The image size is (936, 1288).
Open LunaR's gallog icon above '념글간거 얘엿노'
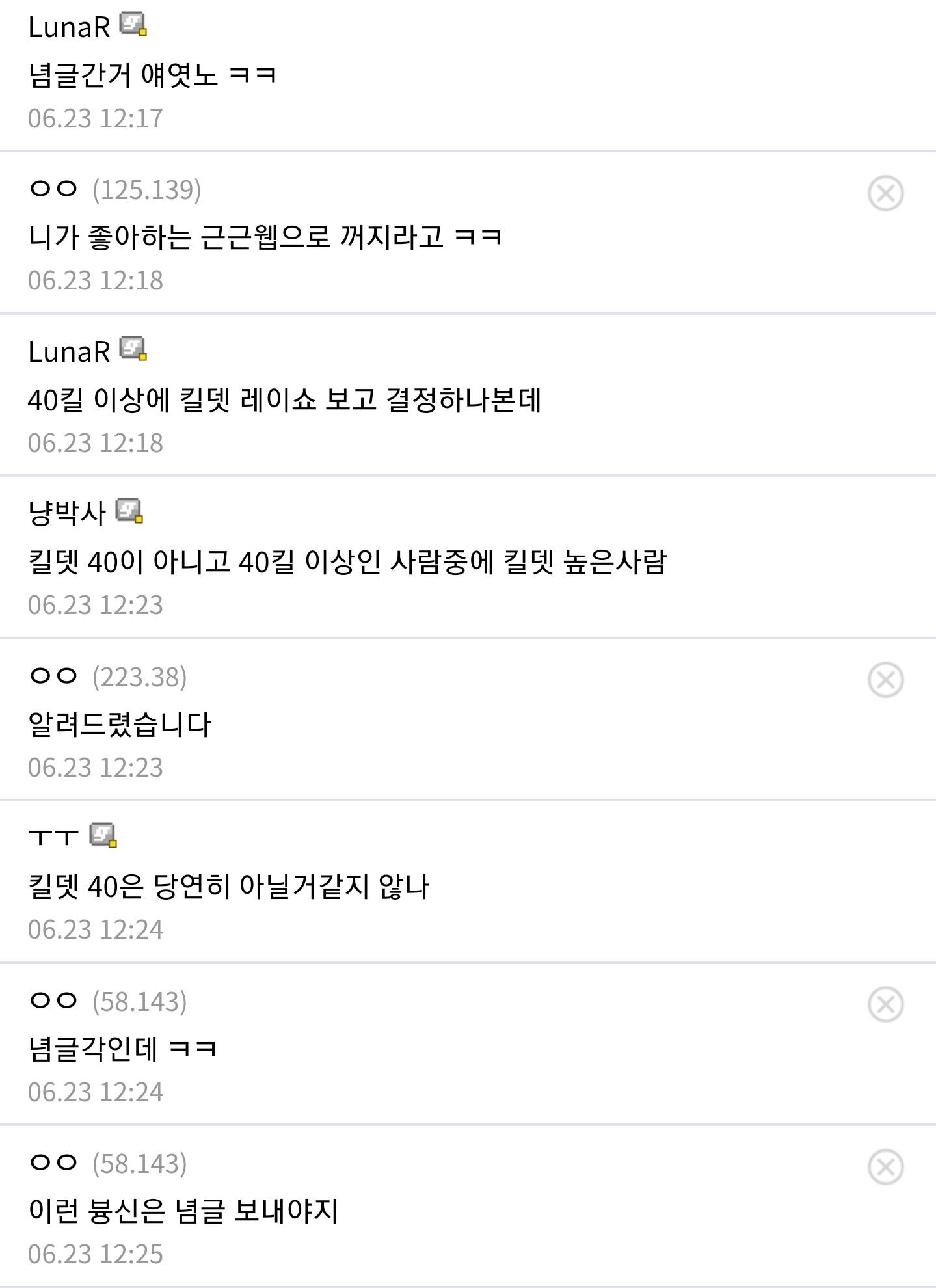point(133,25)
